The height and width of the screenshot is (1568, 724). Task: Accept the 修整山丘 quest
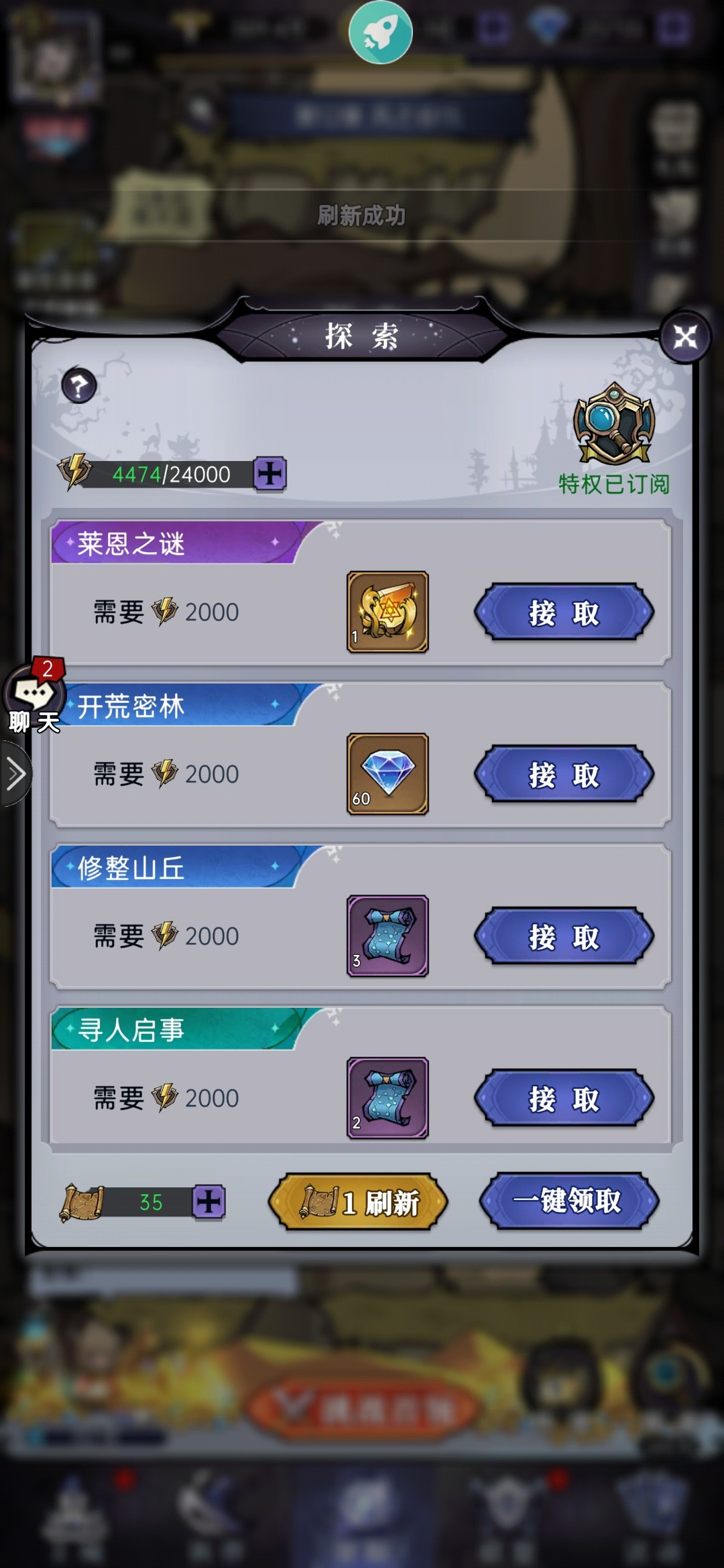click(x=564, y=937)
